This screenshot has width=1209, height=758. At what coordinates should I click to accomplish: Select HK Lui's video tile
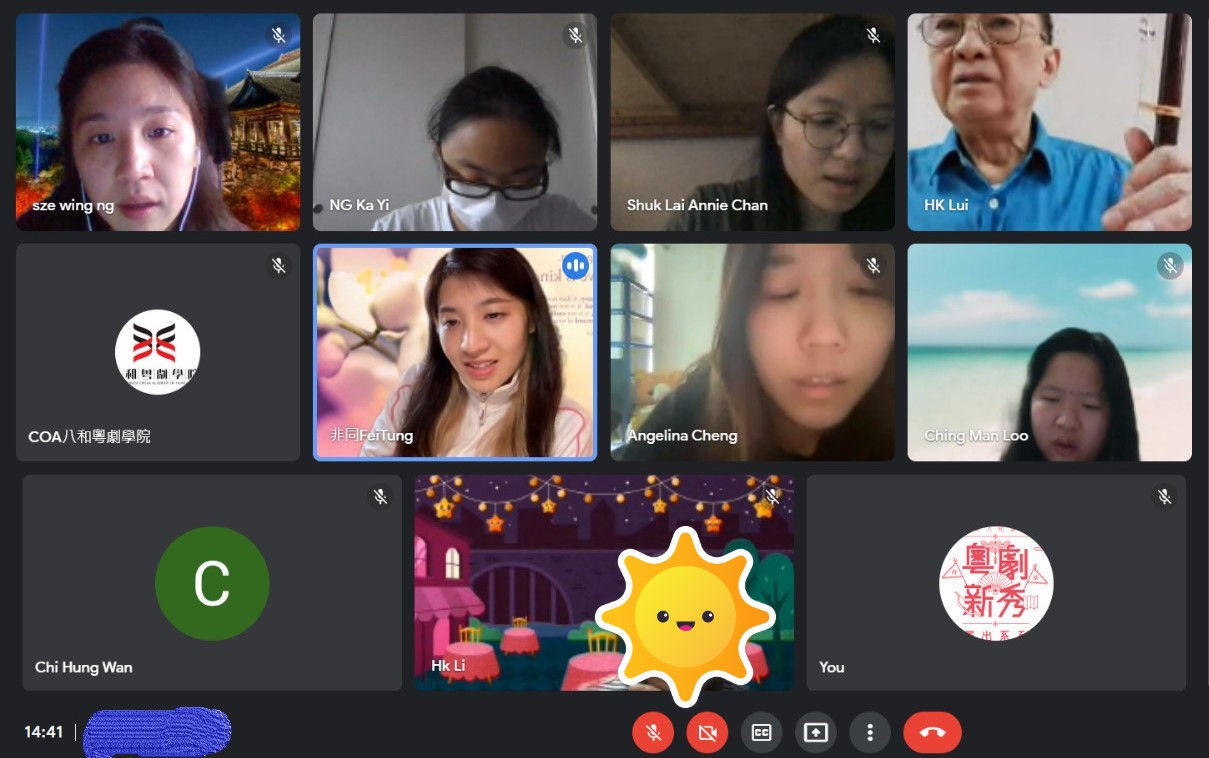point(1049,122)
